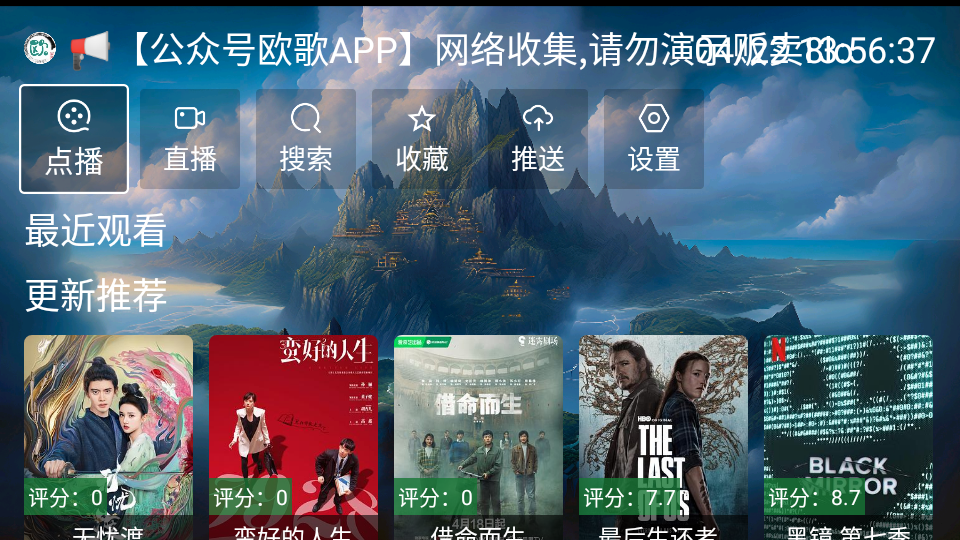This screenshot has height=540, width=960.
Task: Open the 搜索 search page
Action: [x=306, y=139]
